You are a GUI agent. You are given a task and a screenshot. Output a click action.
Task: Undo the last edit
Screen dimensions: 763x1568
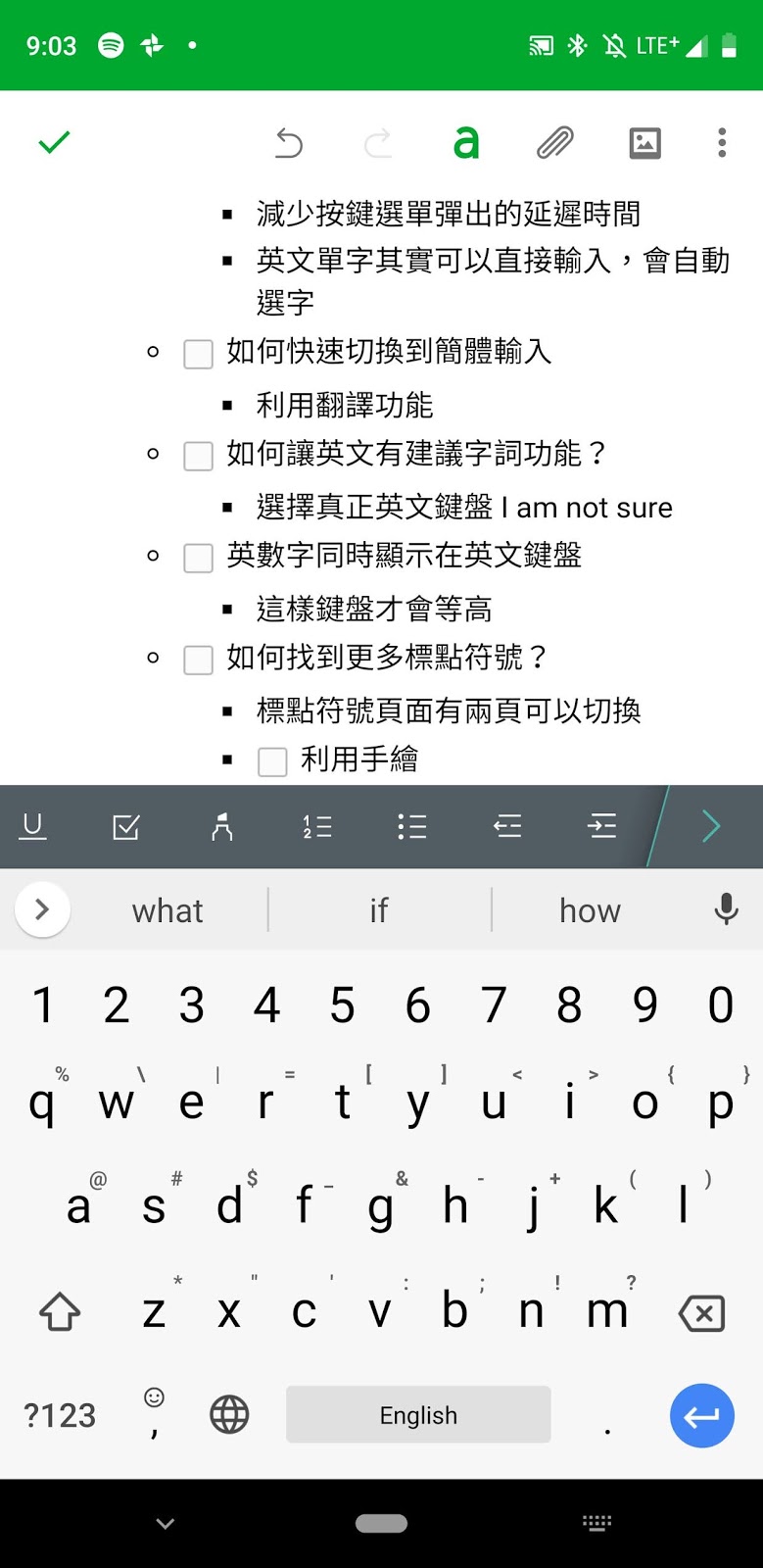(289, 143)
